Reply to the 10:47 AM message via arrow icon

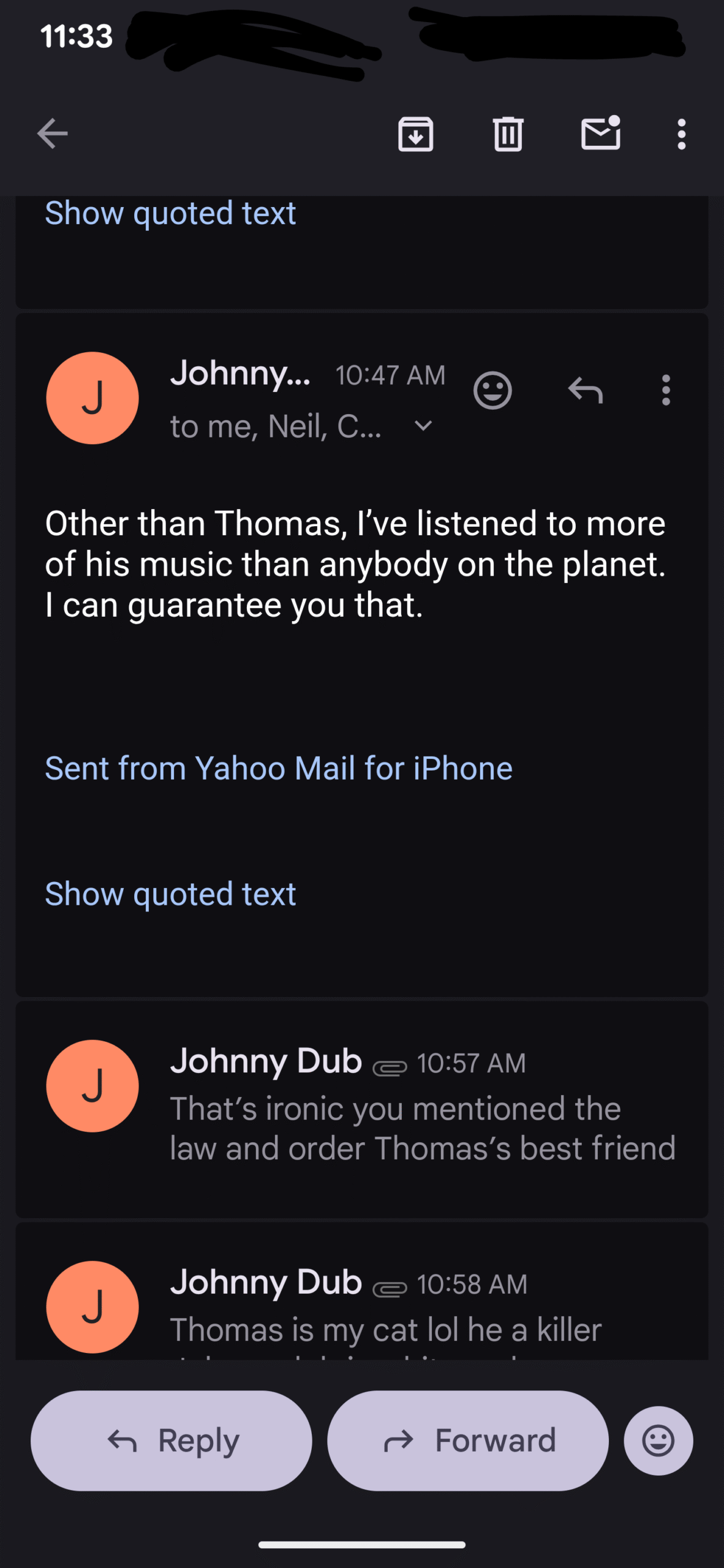click(x=586, y=390)
